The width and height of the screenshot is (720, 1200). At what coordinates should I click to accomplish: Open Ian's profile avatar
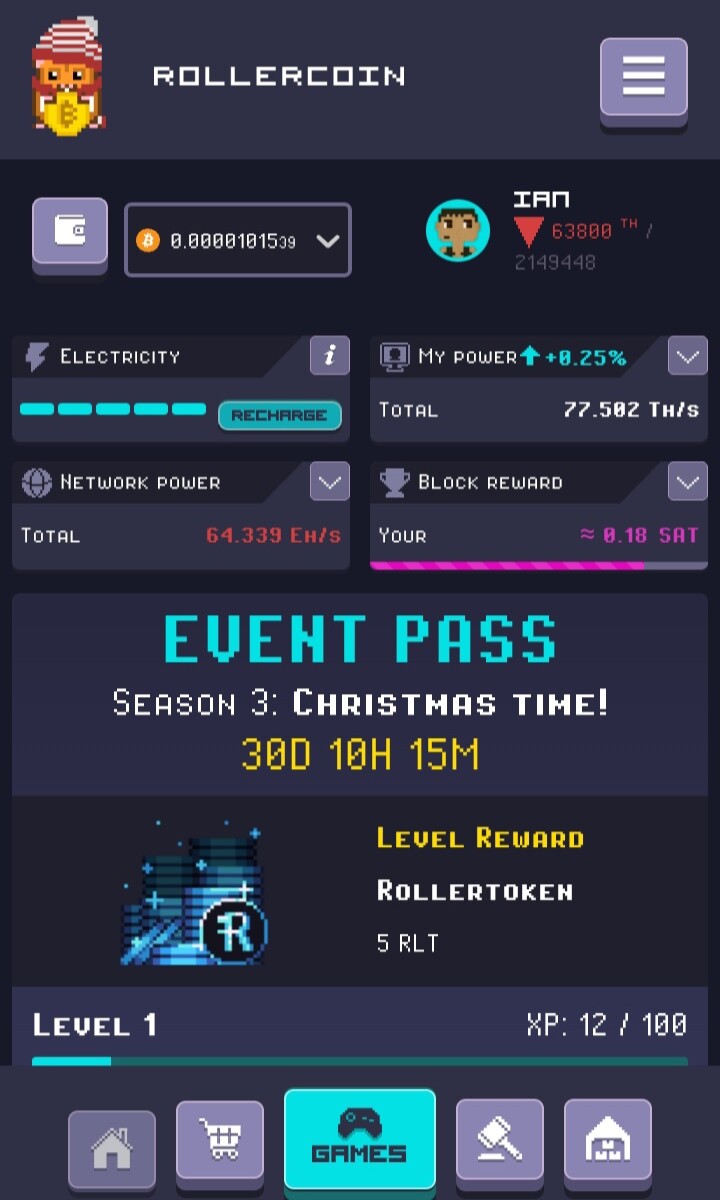pyautogui.click(x=458, y=230)
